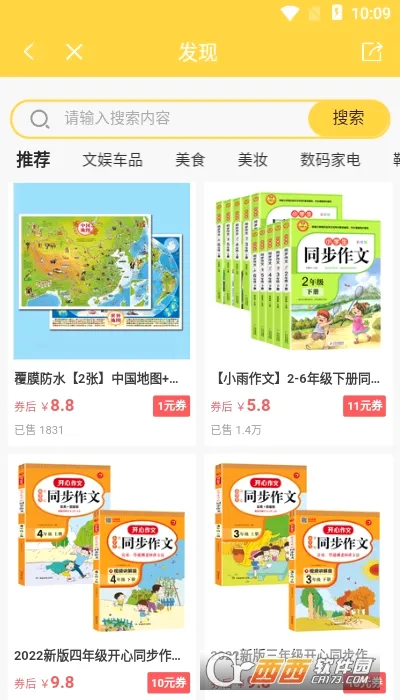Viewport: 400px width, 700px height.
Task: Switch to the 文娱车品 tab
Action: click(112, 159)
